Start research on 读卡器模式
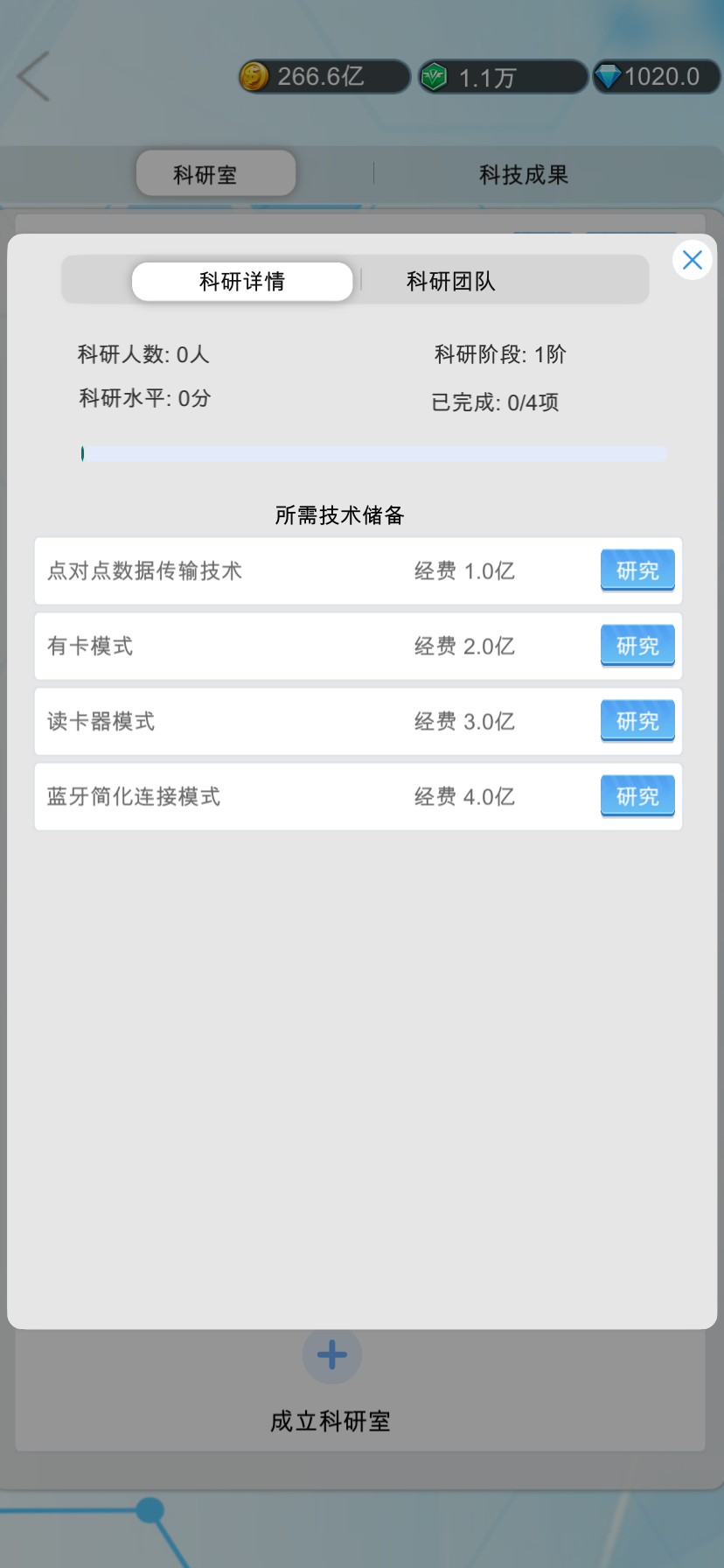The image size is (724, 1568). pos(637,721)
